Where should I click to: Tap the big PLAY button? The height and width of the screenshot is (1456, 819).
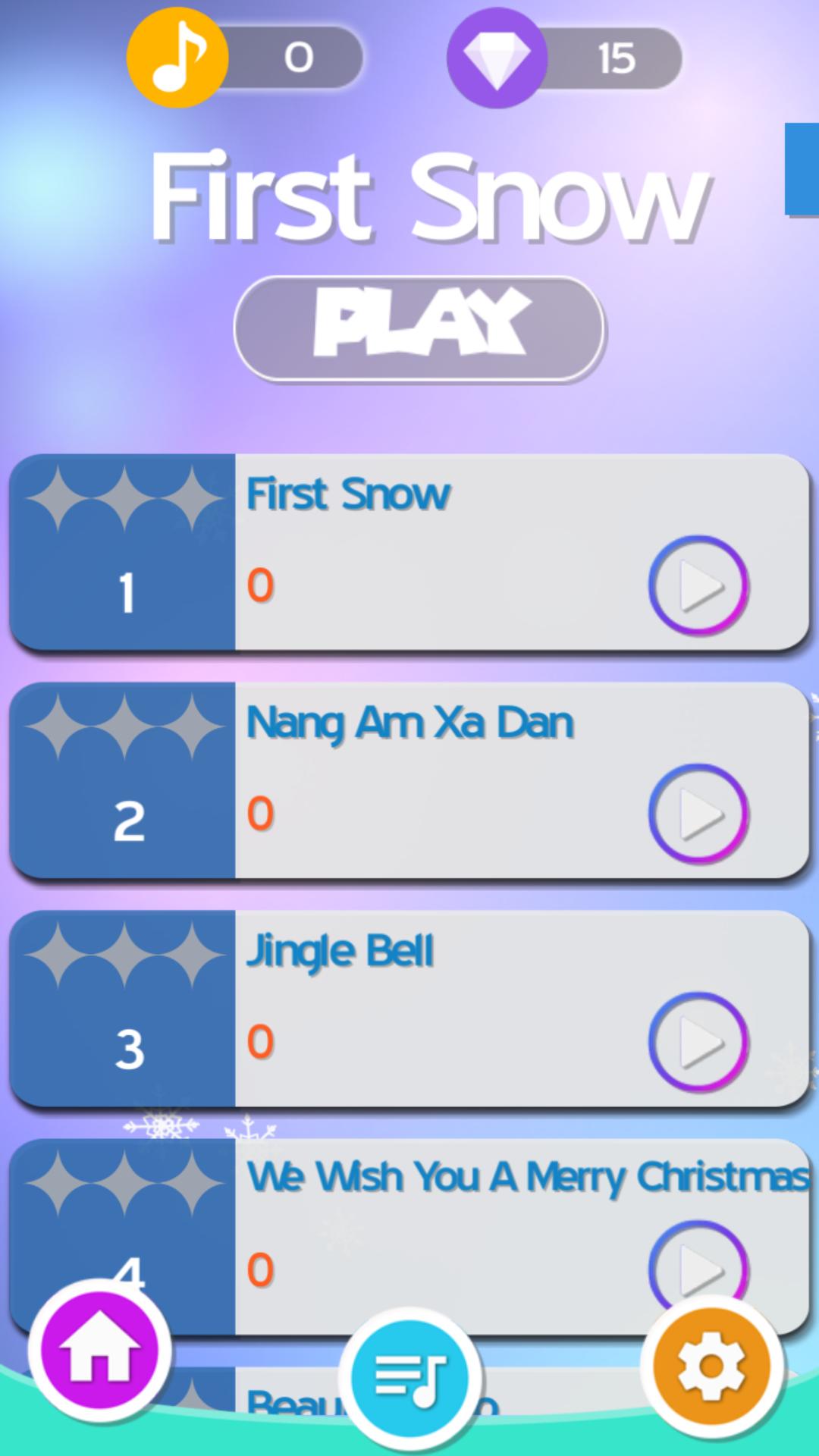[x=419, y=328]
